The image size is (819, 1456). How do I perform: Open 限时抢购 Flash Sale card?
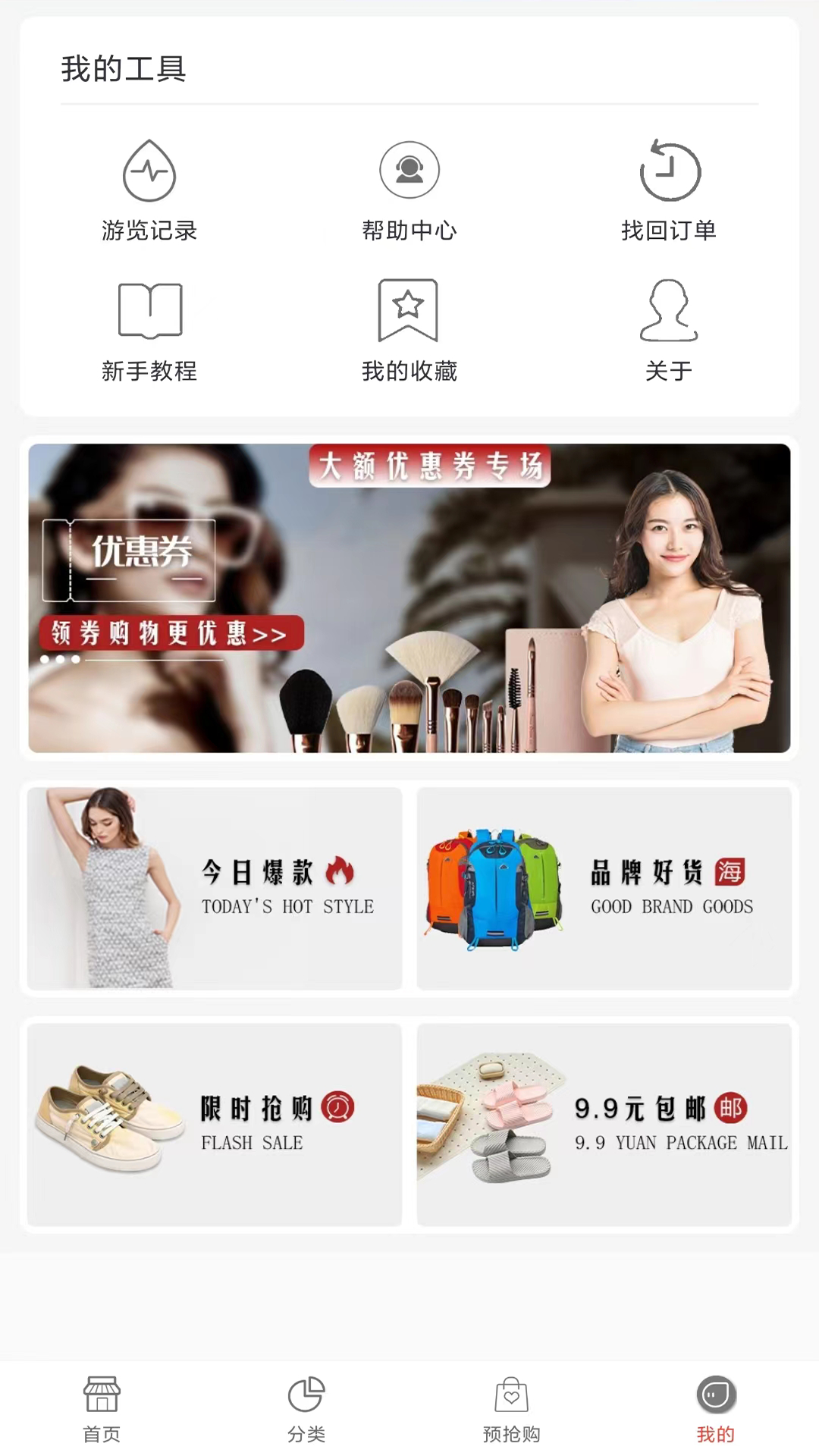[x=213, y=1125]
